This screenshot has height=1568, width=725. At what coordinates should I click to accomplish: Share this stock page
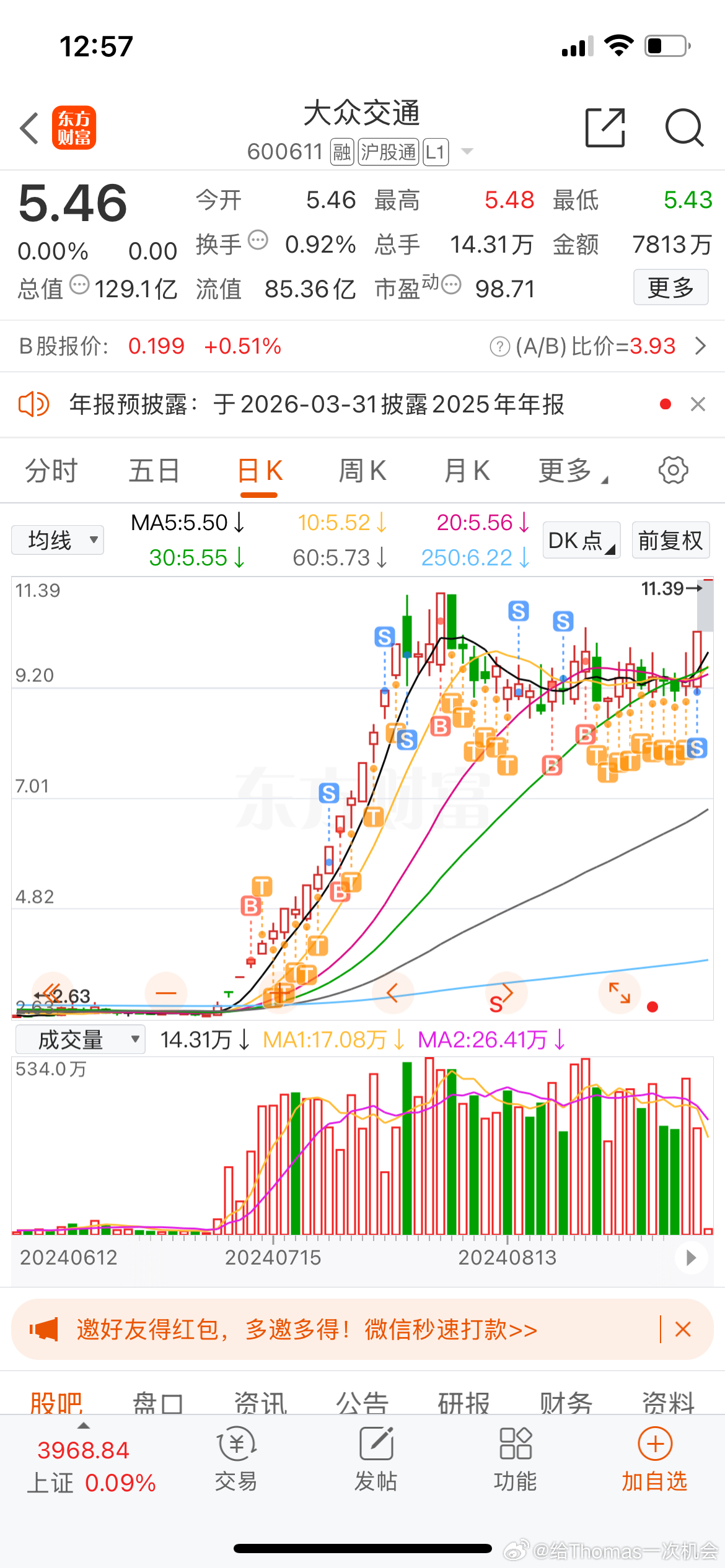point(605,128)
